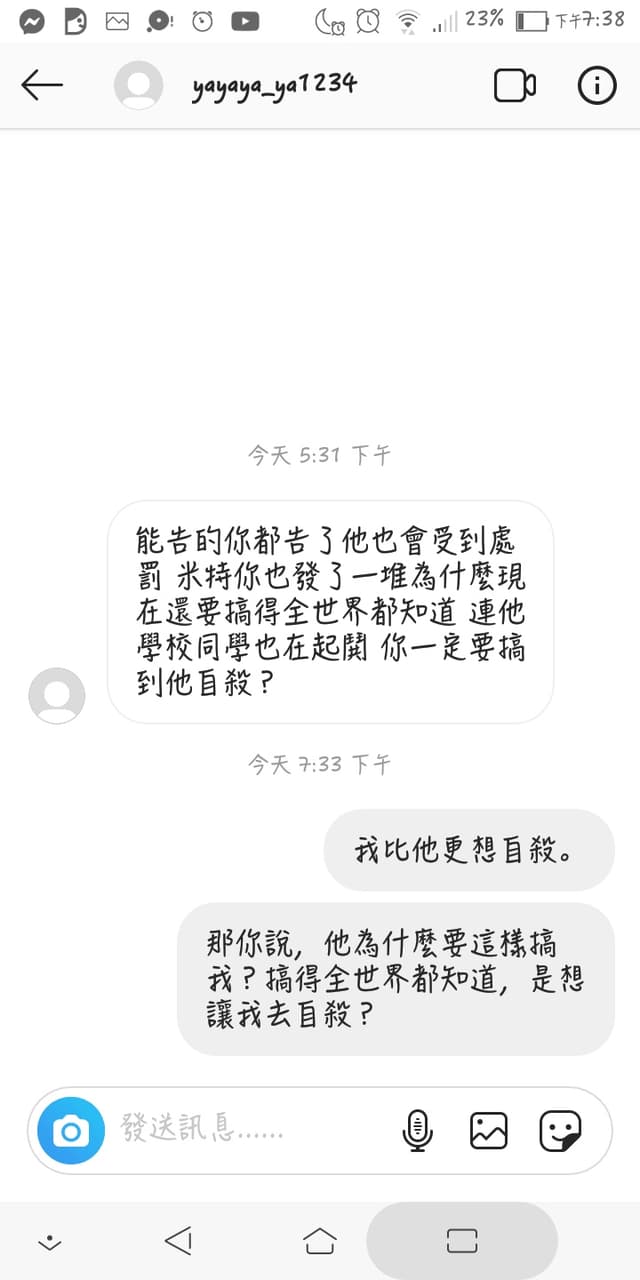Focus the 發送訊息 message field
Viewport: 640px width, 1280px height.
point(250,1131)
